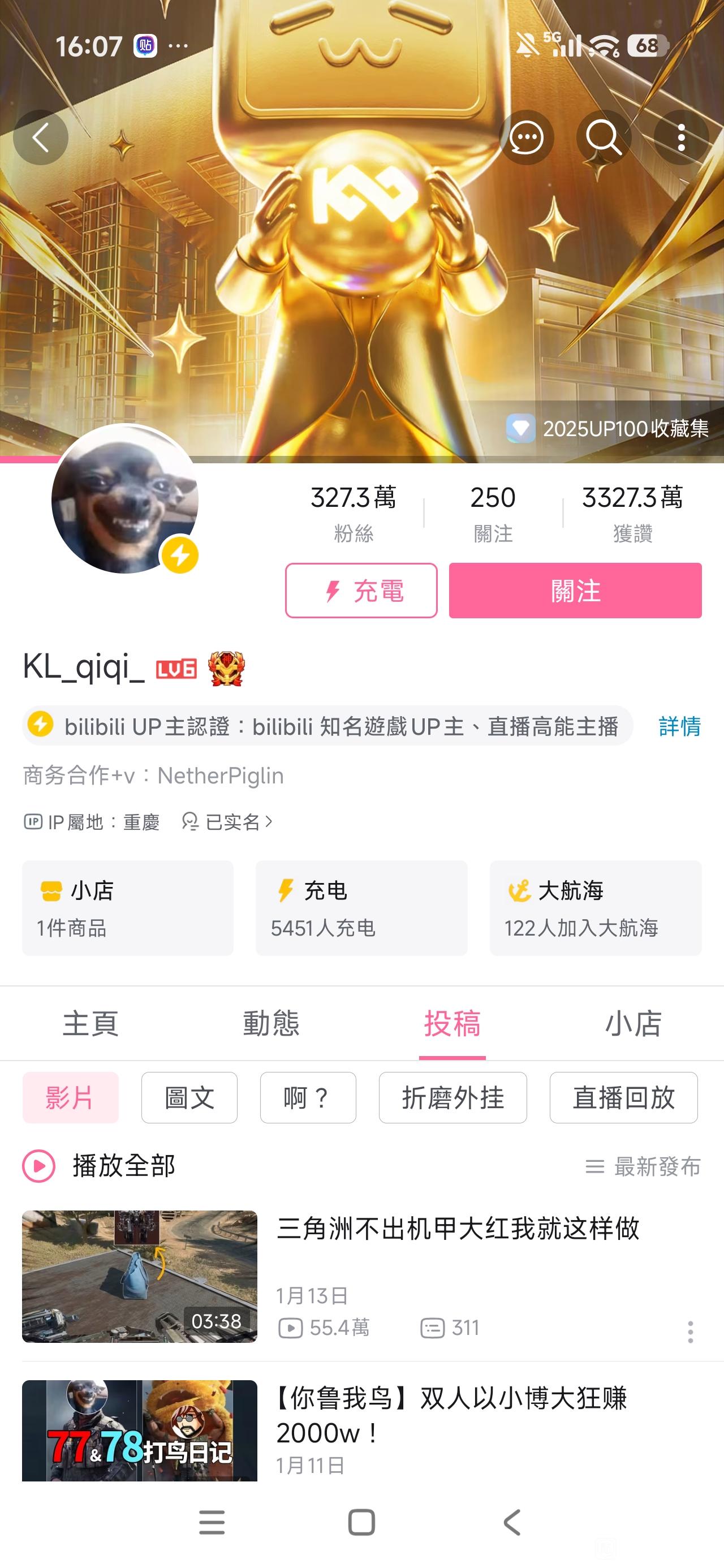Select the 圖文 filter chip
This screenshot has height=1568, width=724.
coord(189,1097)
